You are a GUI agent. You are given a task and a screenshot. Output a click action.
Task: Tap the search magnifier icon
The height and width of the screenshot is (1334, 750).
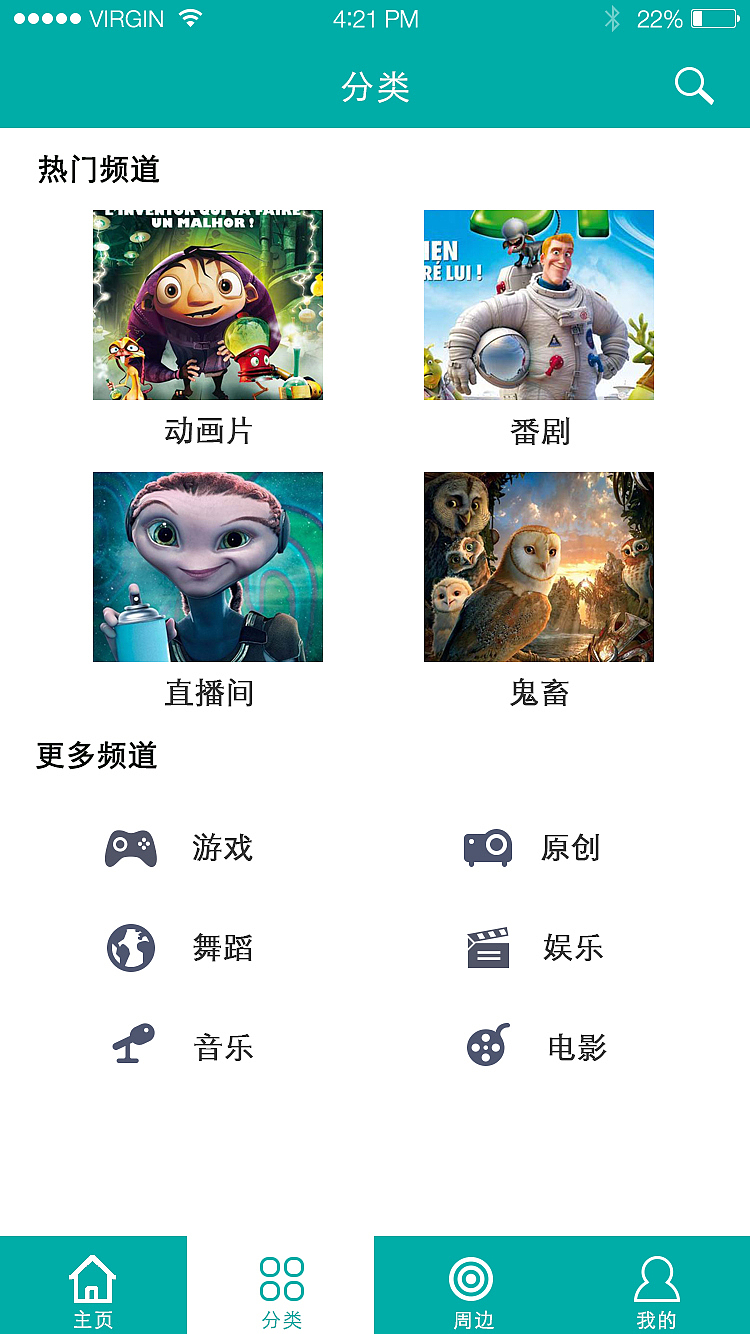[694, 86]
